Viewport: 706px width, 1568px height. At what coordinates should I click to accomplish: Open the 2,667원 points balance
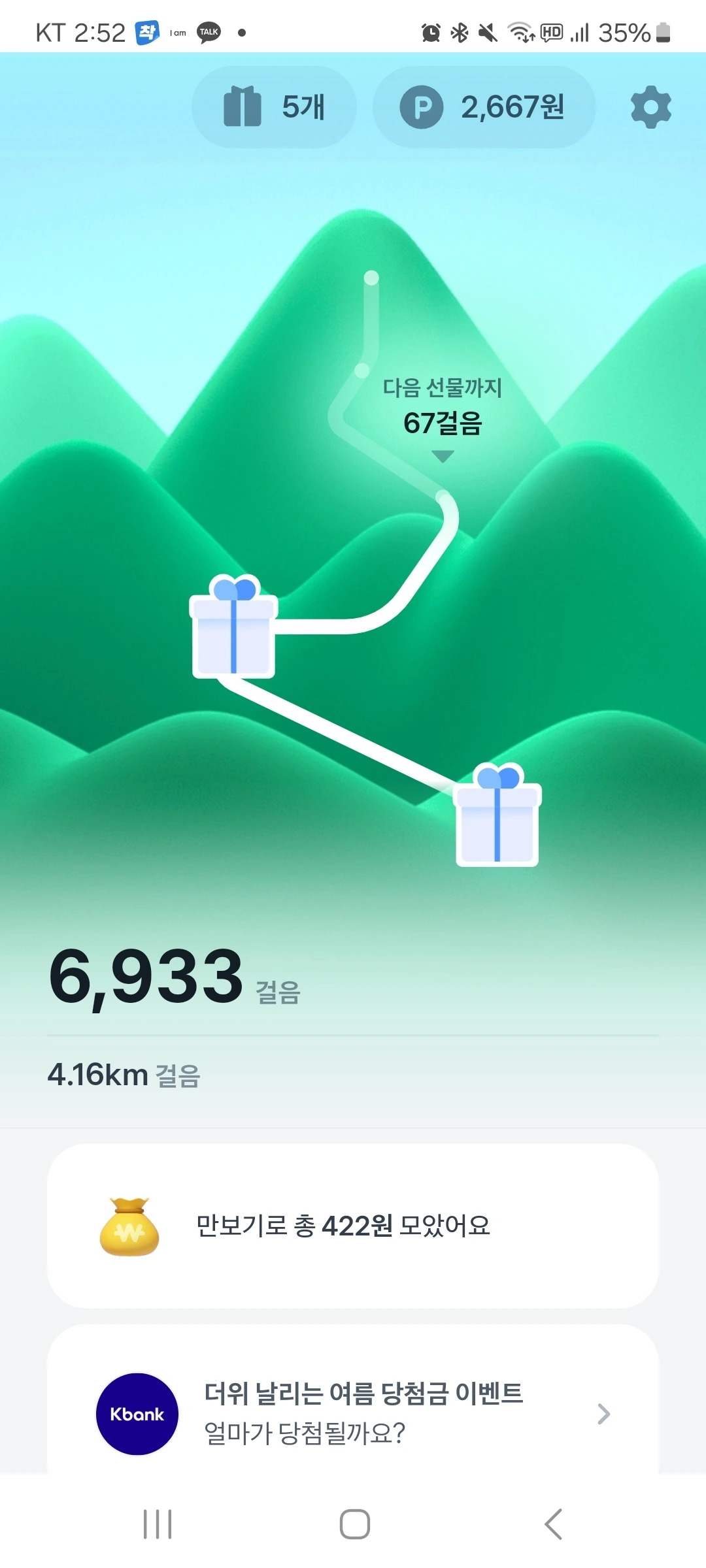click(484, 107)
